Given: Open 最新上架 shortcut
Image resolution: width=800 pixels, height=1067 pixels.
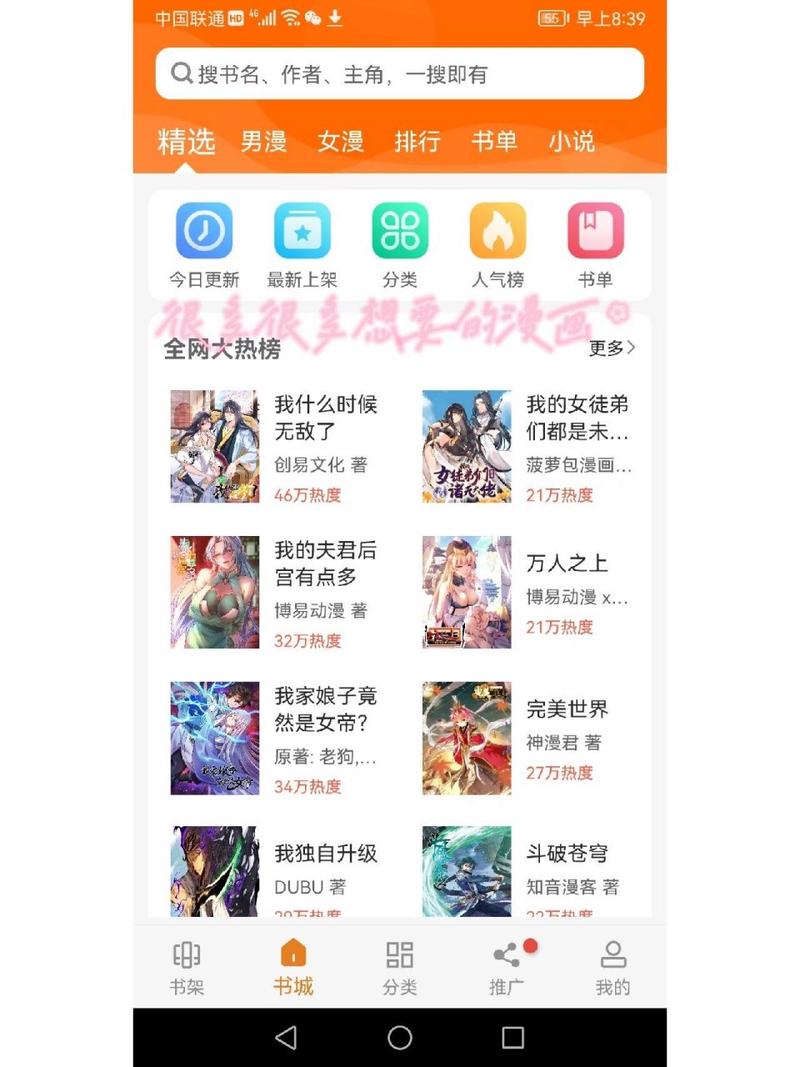Looking at the screenshot, I should pyautogui.click(x=302, y=243).
